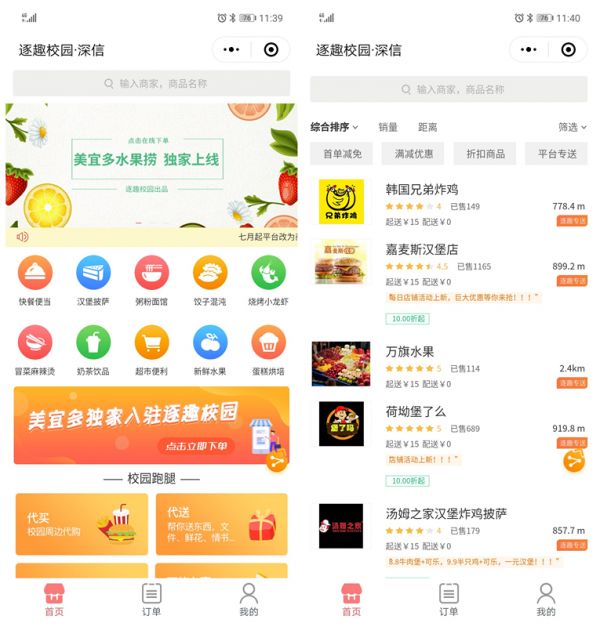600x627 pixels.
Task: Open the 万旗水果 store listing
Action: [410, 352]
